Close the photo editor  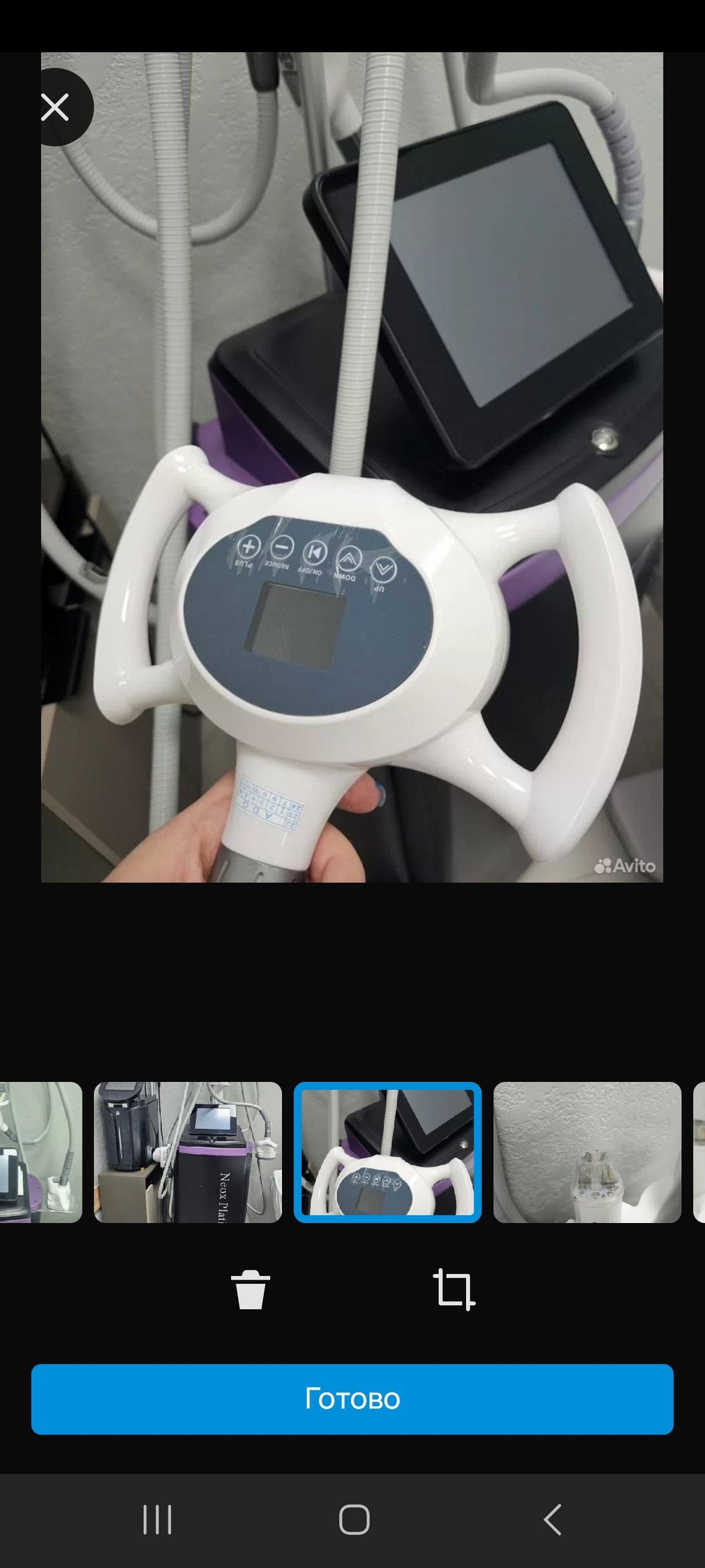click(55, 108)
